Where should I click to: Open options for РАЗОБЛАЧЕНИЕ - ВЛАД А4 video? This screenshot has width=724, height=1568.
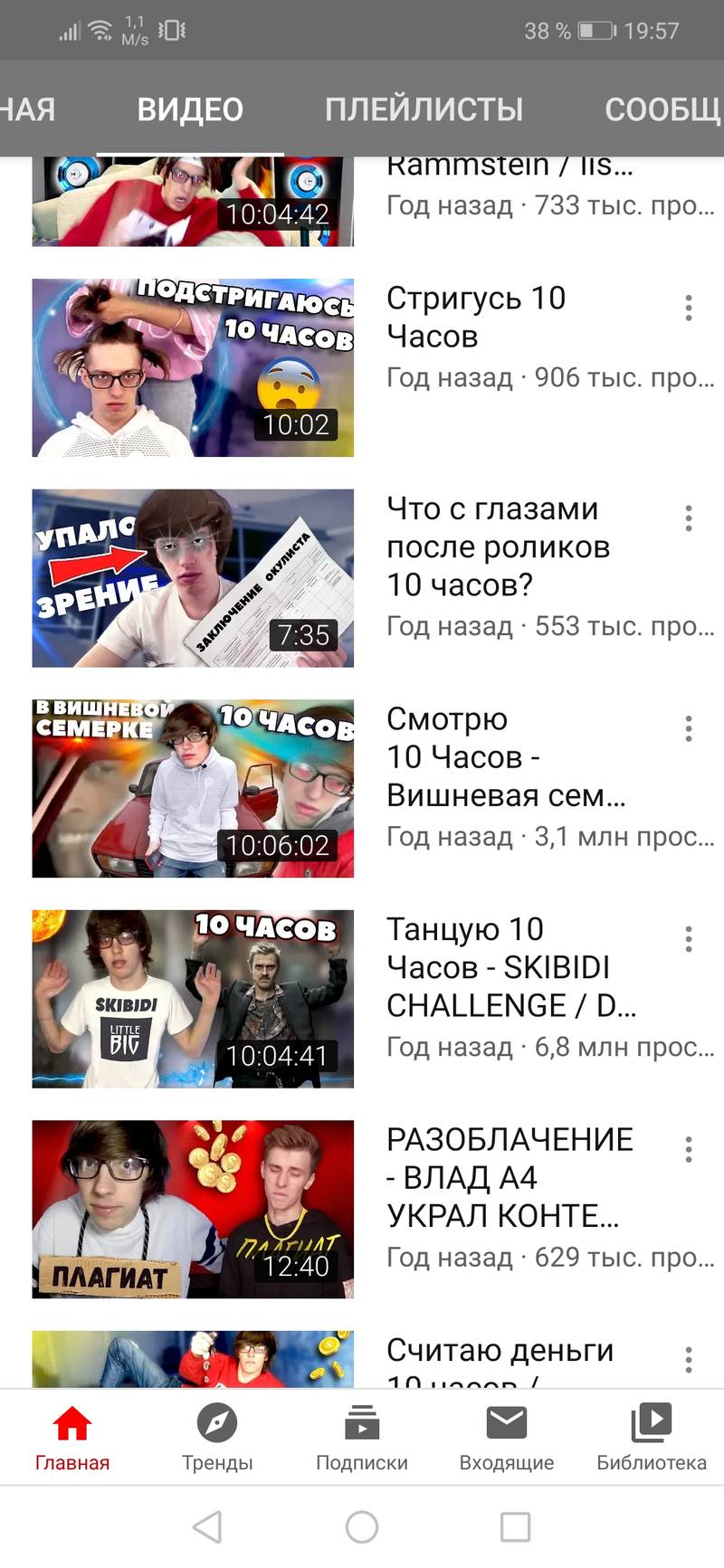[x=689, y=1149]
